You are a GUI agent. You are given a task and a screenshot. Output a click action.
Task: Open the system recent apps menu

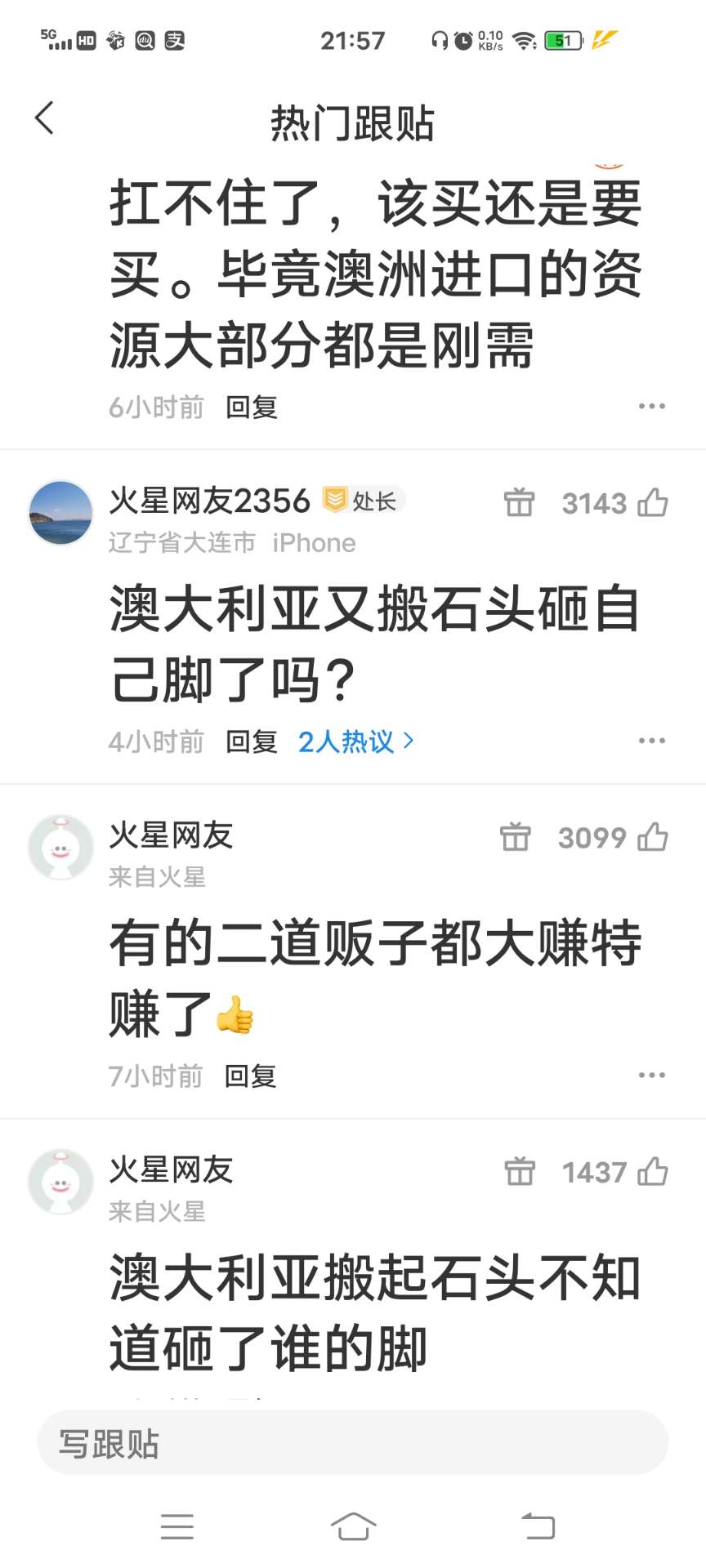pos(177,1526)
